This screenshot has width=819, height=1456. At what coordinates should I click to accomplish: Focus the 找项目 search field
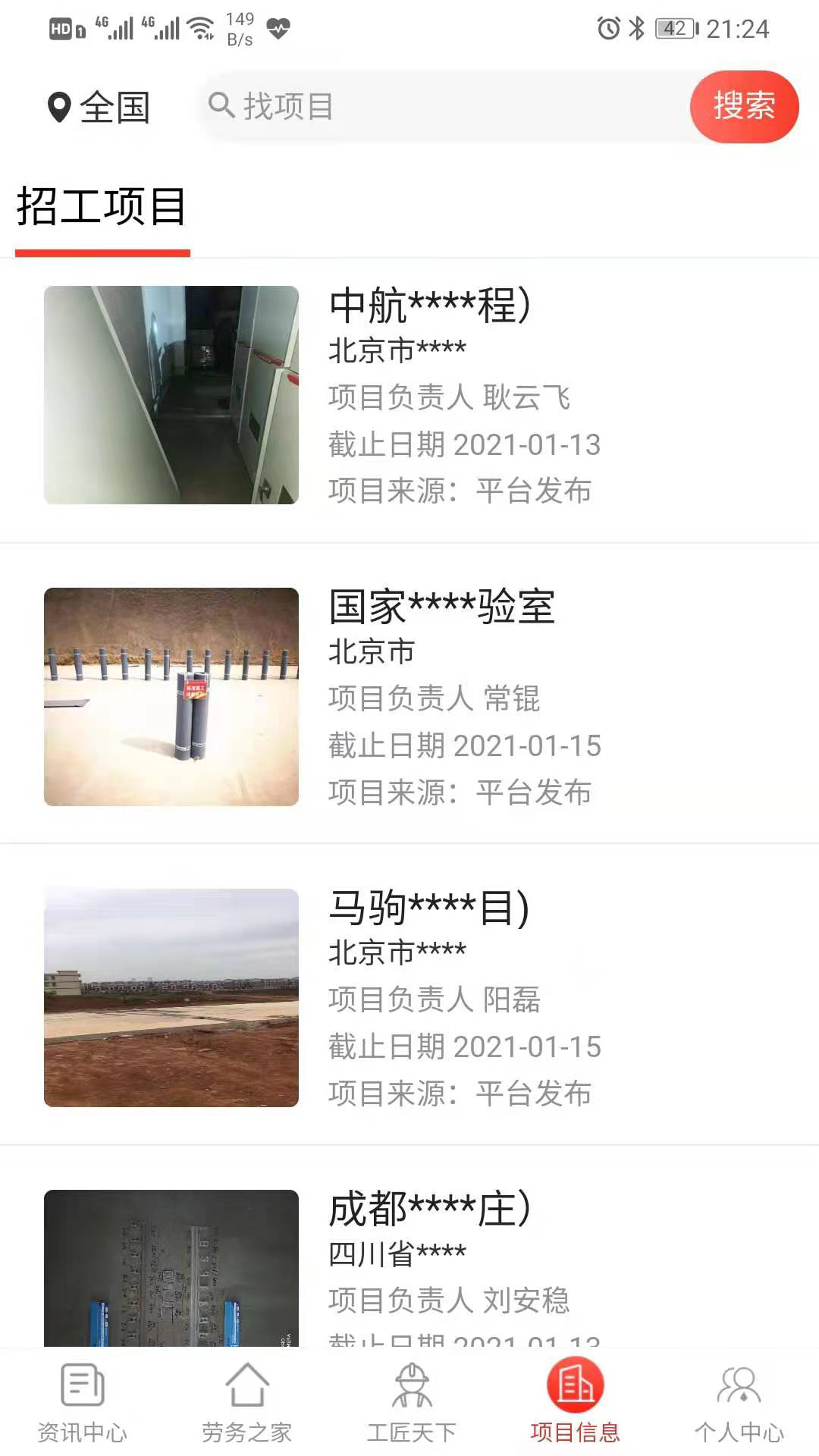click(447, 106)
